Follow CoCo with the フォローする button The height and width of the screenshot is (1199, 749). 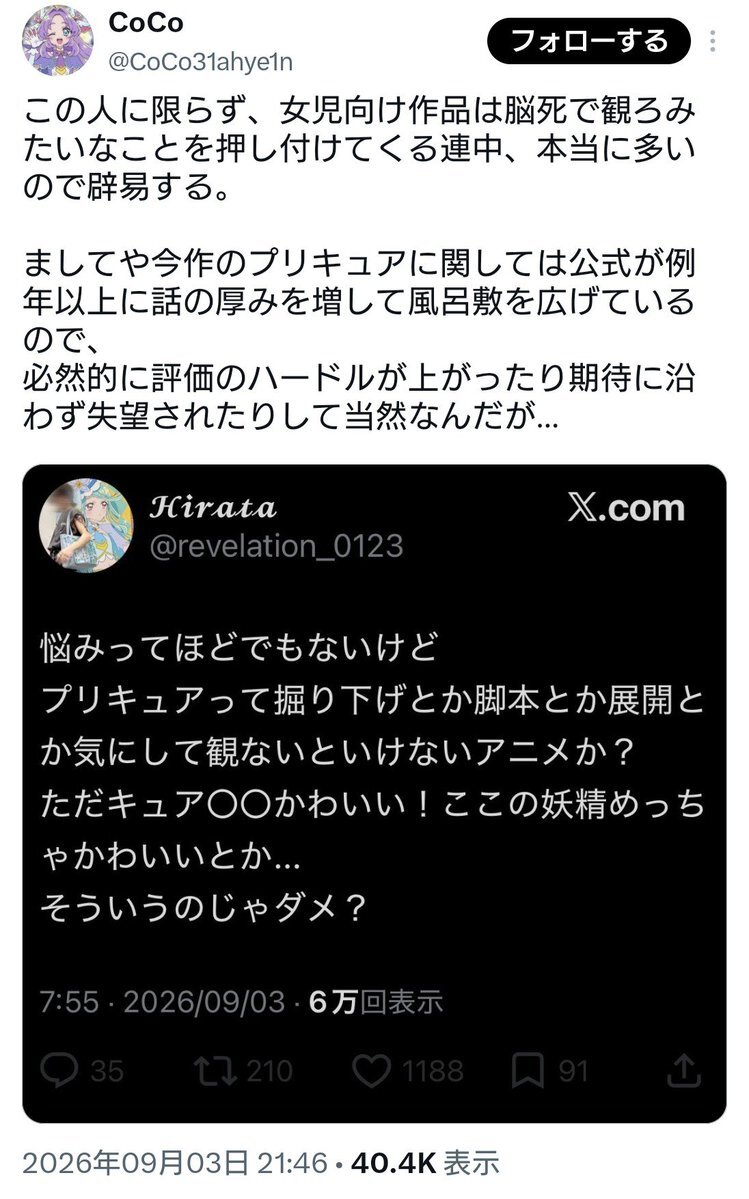588,41
